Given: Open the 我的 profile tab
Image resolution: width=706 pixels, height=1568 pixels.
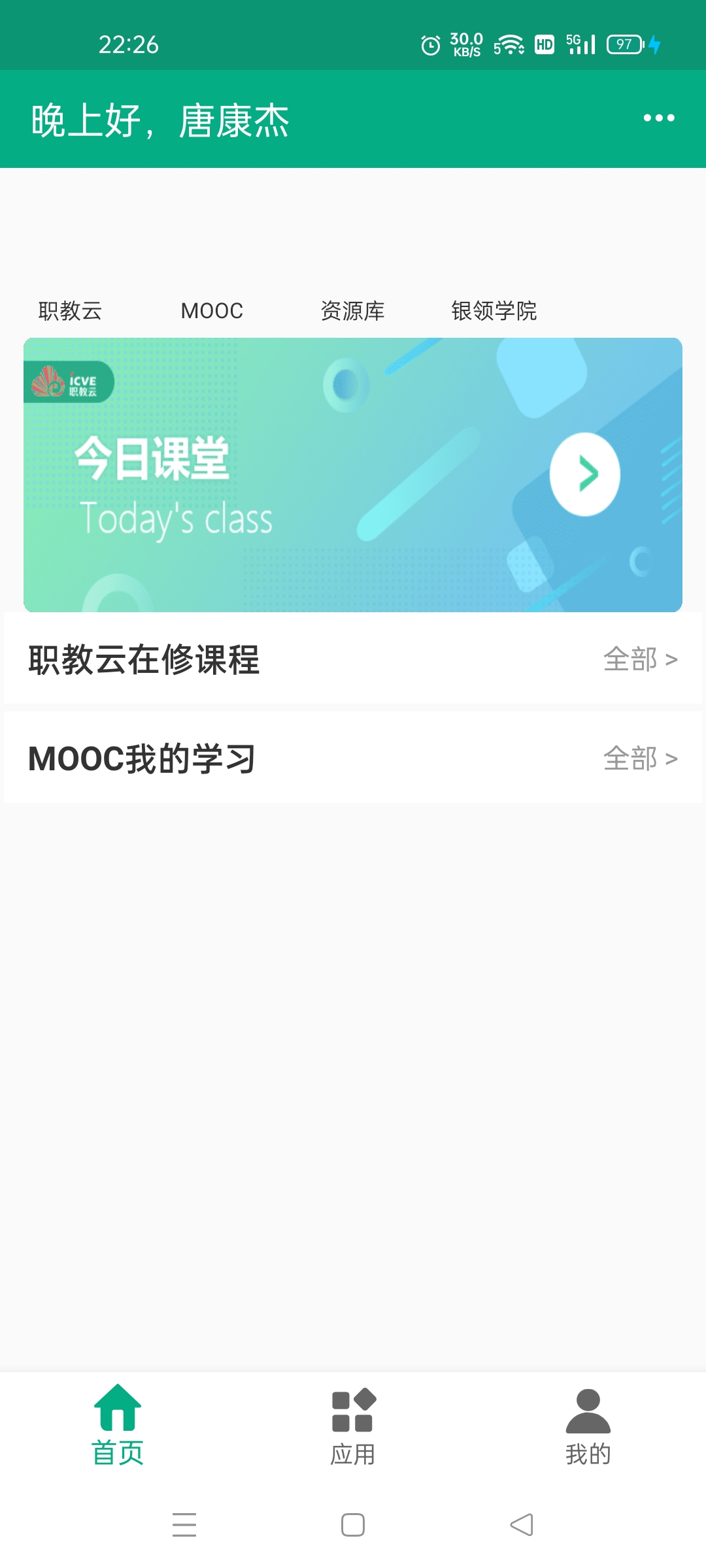Looking at the screenshot, I should click(588, 1427).
